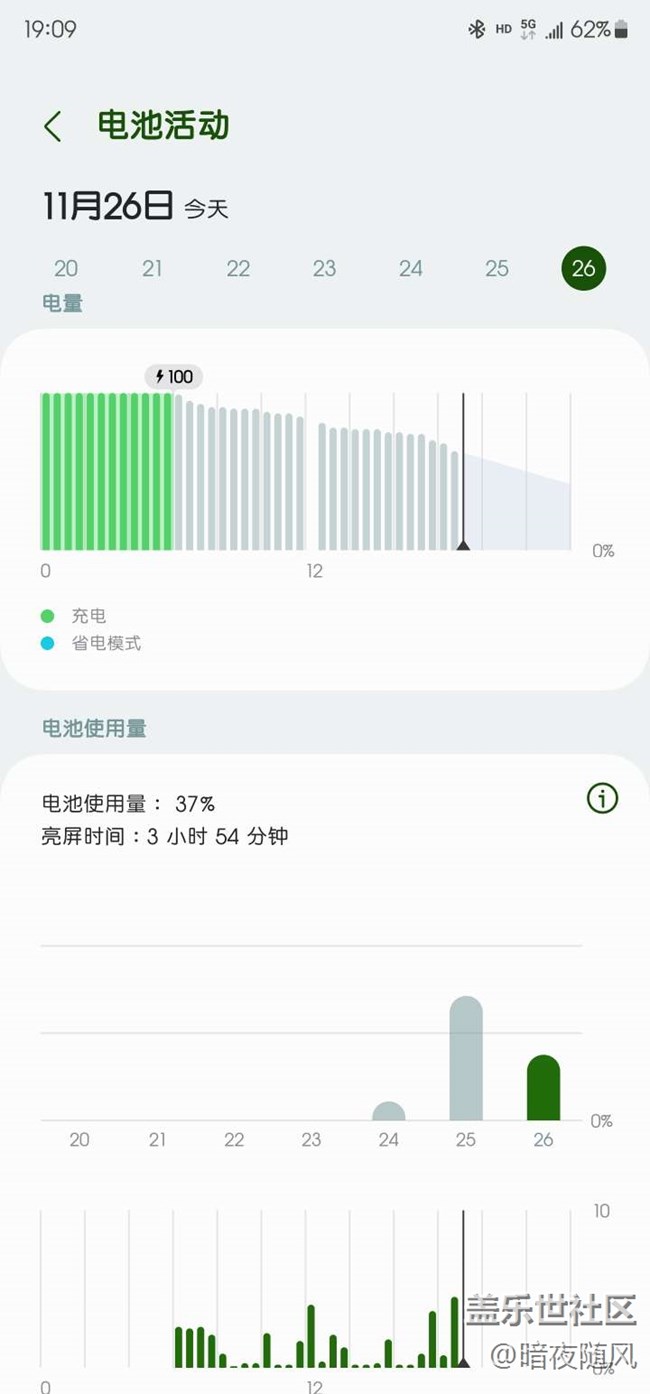Choose date 22 in the day strip

pyautogui.click(x=238, y=268)
